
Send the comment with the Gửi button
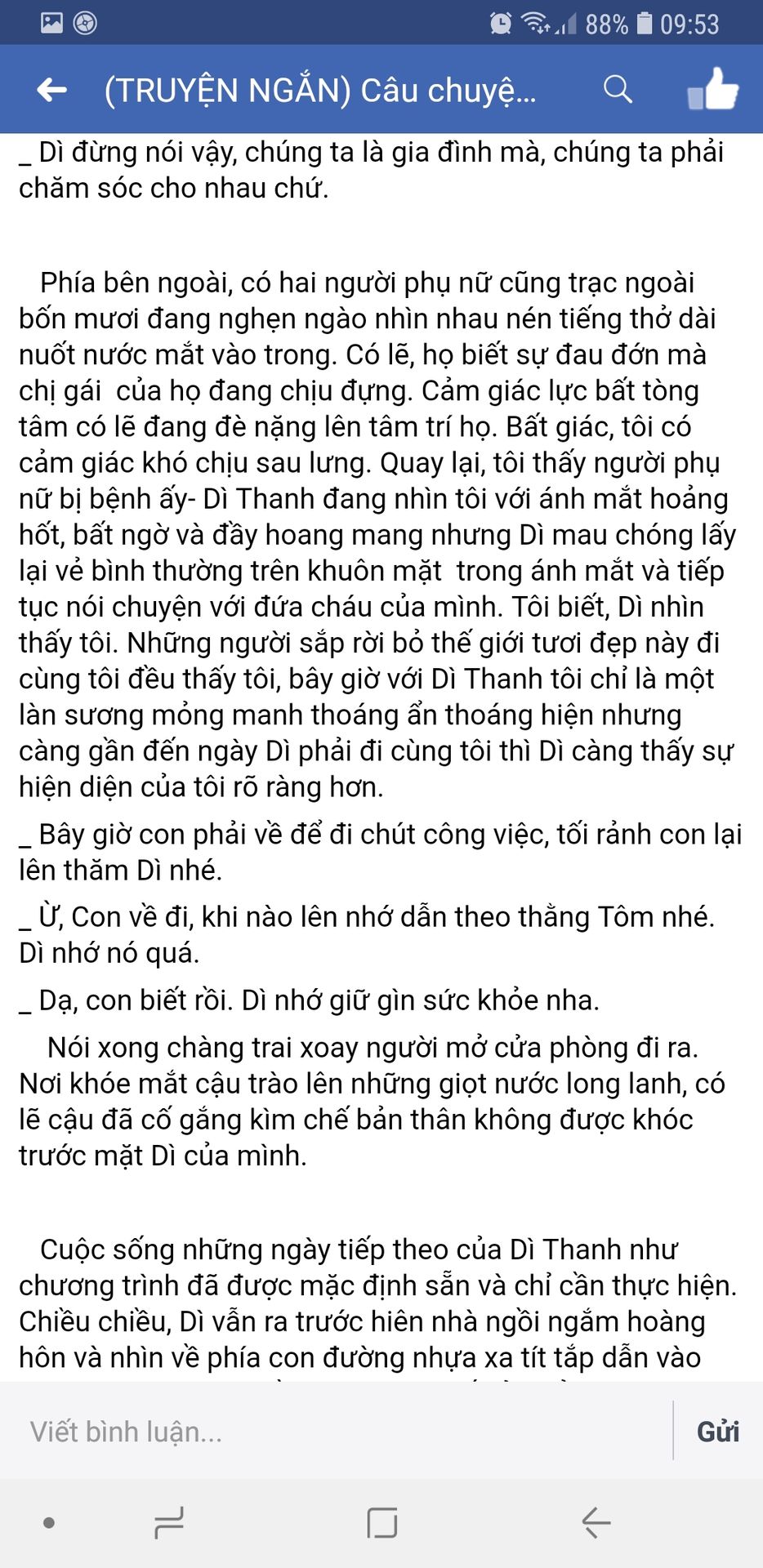[x=717, y=1432]
